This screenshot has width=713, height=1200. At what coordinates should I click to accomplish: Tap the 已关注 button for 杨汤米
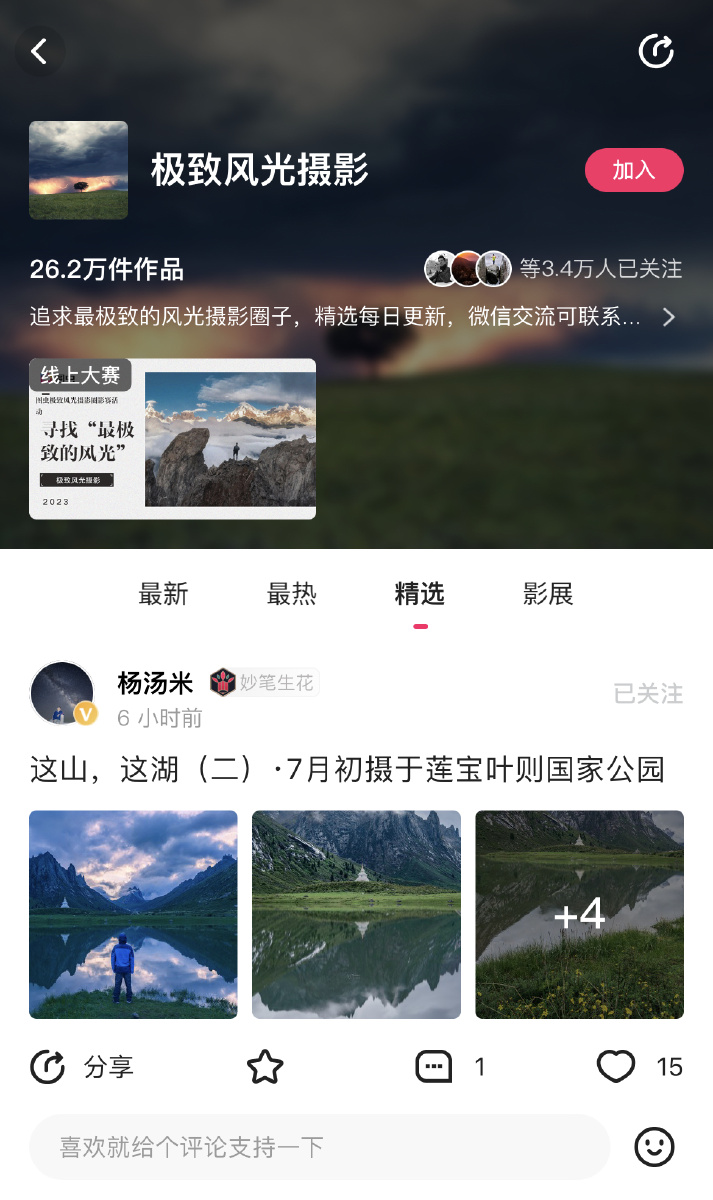point(648,694)
